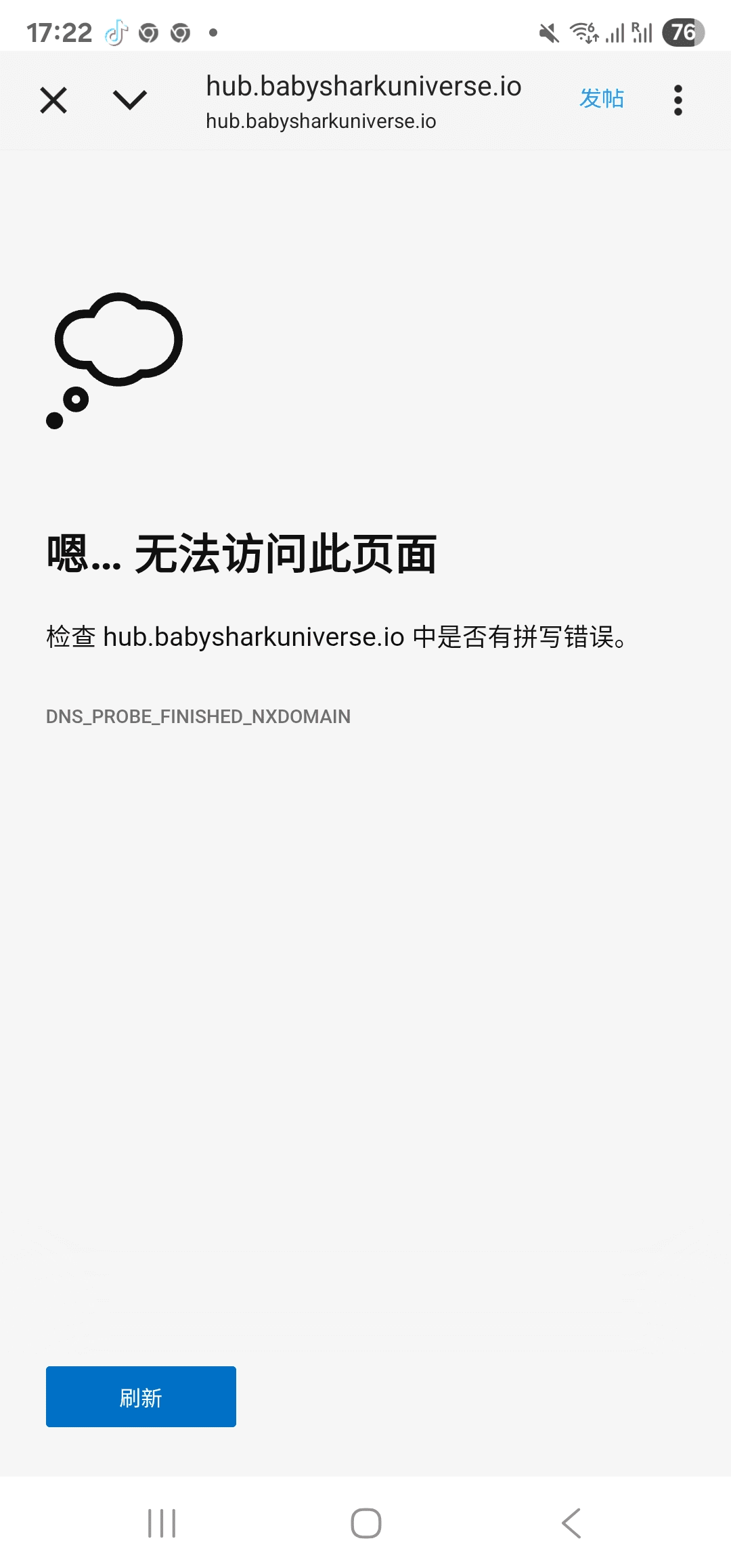Go back using the system back button

[571, 1523]
